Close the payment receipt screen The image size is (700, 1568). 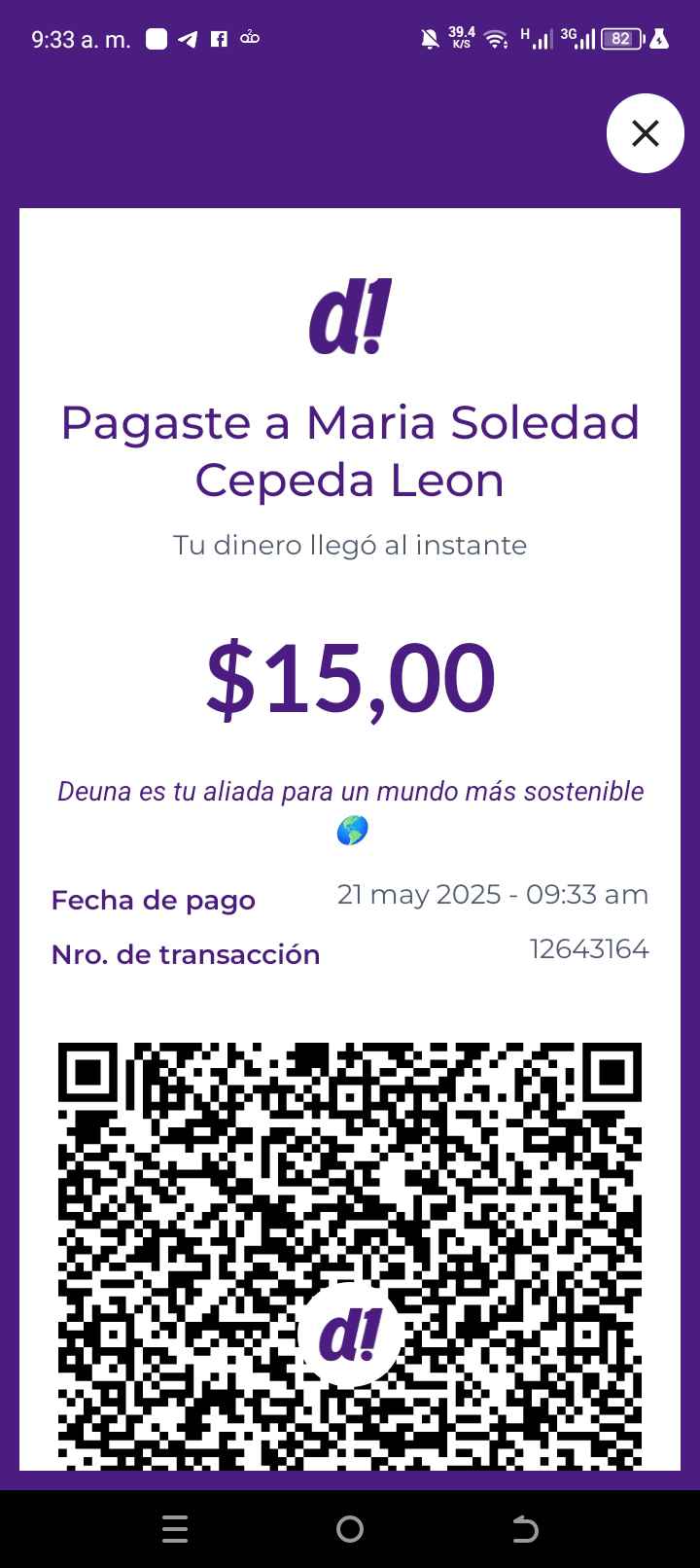(646, 133)
